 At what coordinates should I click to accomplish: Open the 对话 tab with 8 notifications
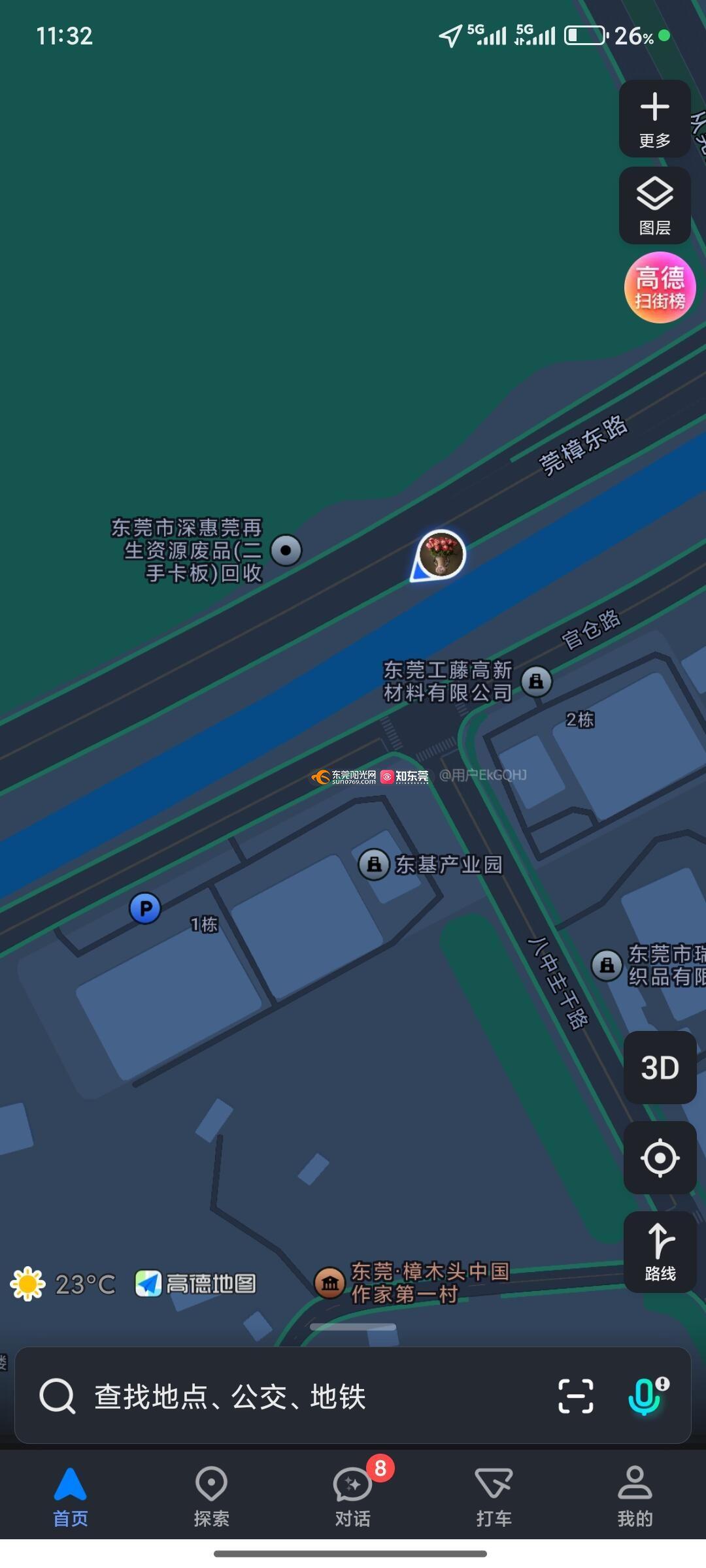(x=353, y=1496)
